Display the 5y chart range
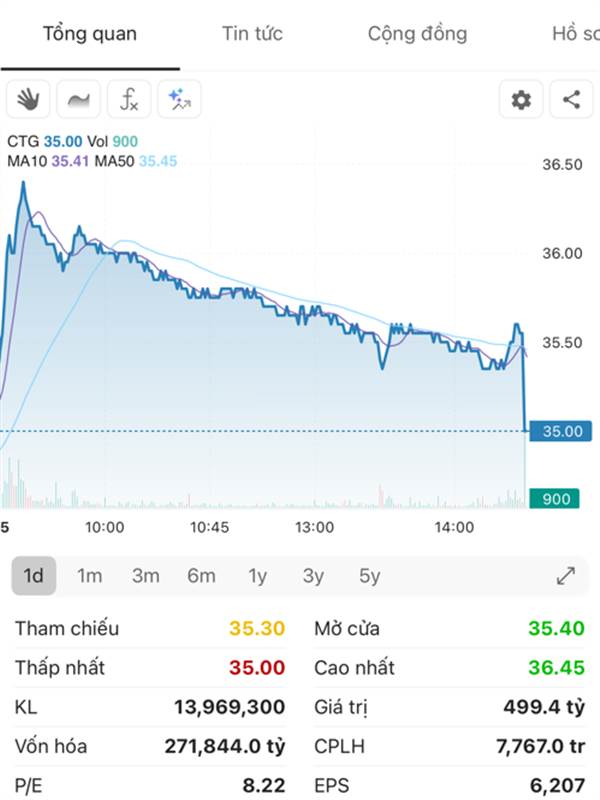The width and height of the screenshot is (600, 800). (x=370, y=576)
